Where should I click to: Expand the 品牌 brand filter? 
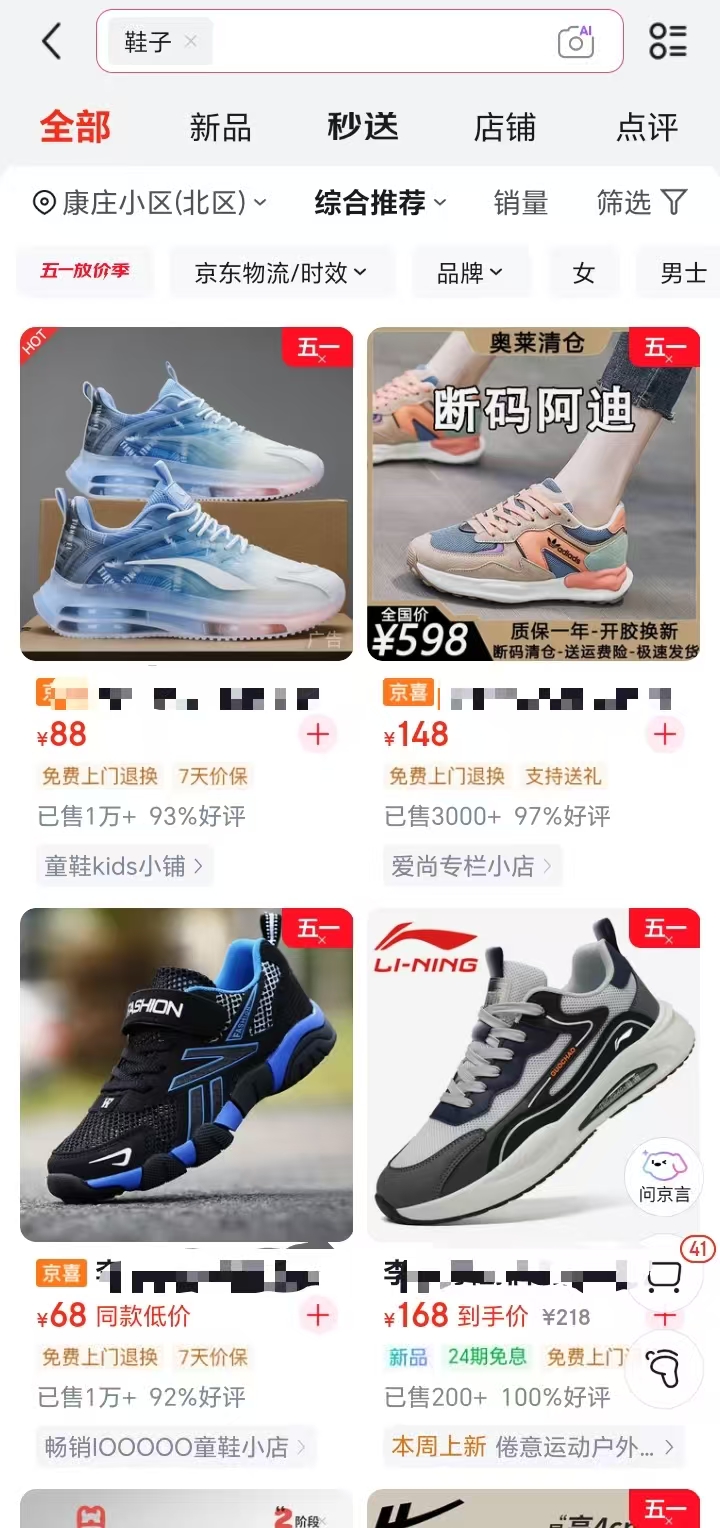click(x=469, y=272)
